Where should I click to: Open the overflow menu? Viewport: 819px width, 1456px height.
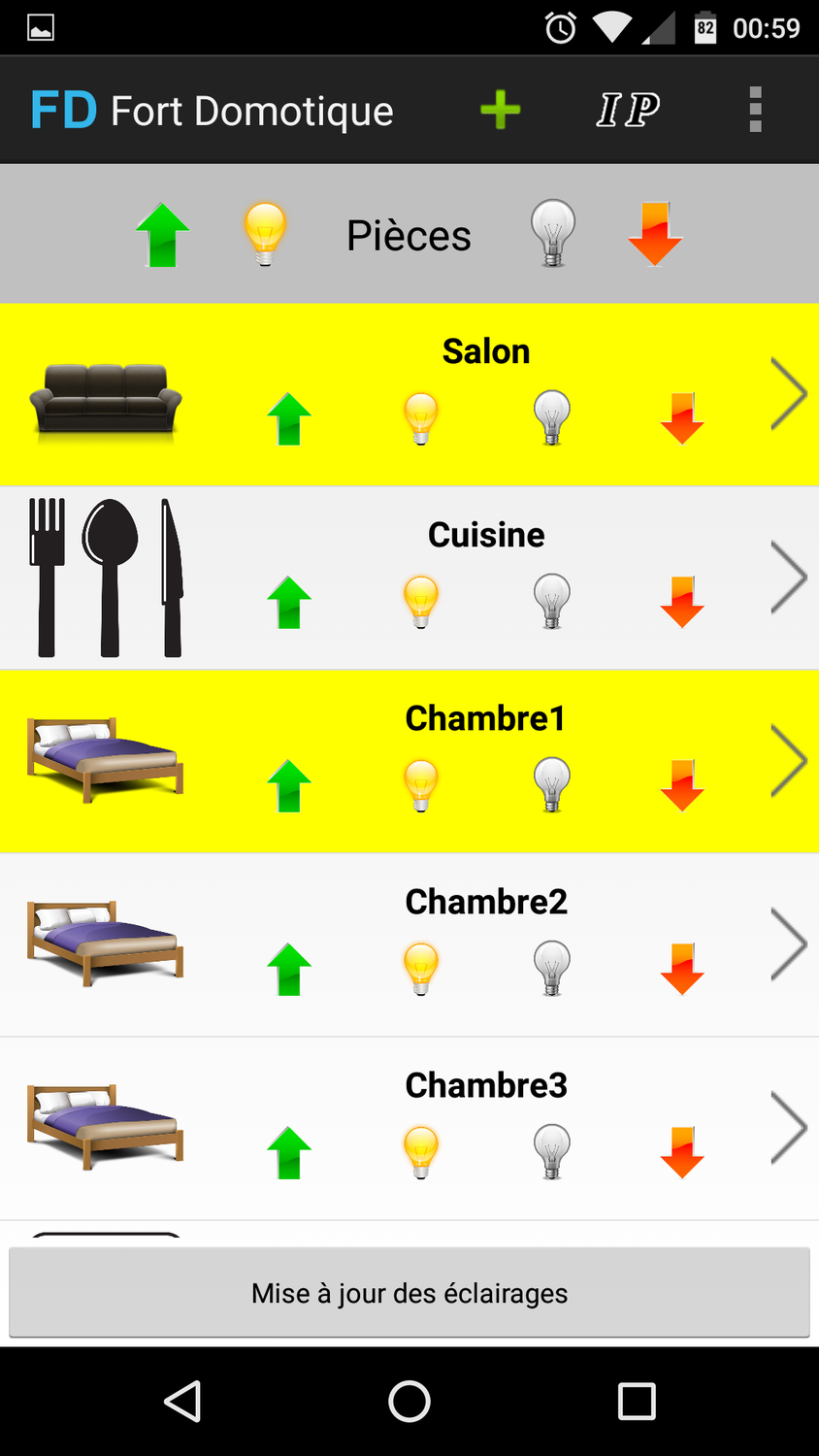755,110
